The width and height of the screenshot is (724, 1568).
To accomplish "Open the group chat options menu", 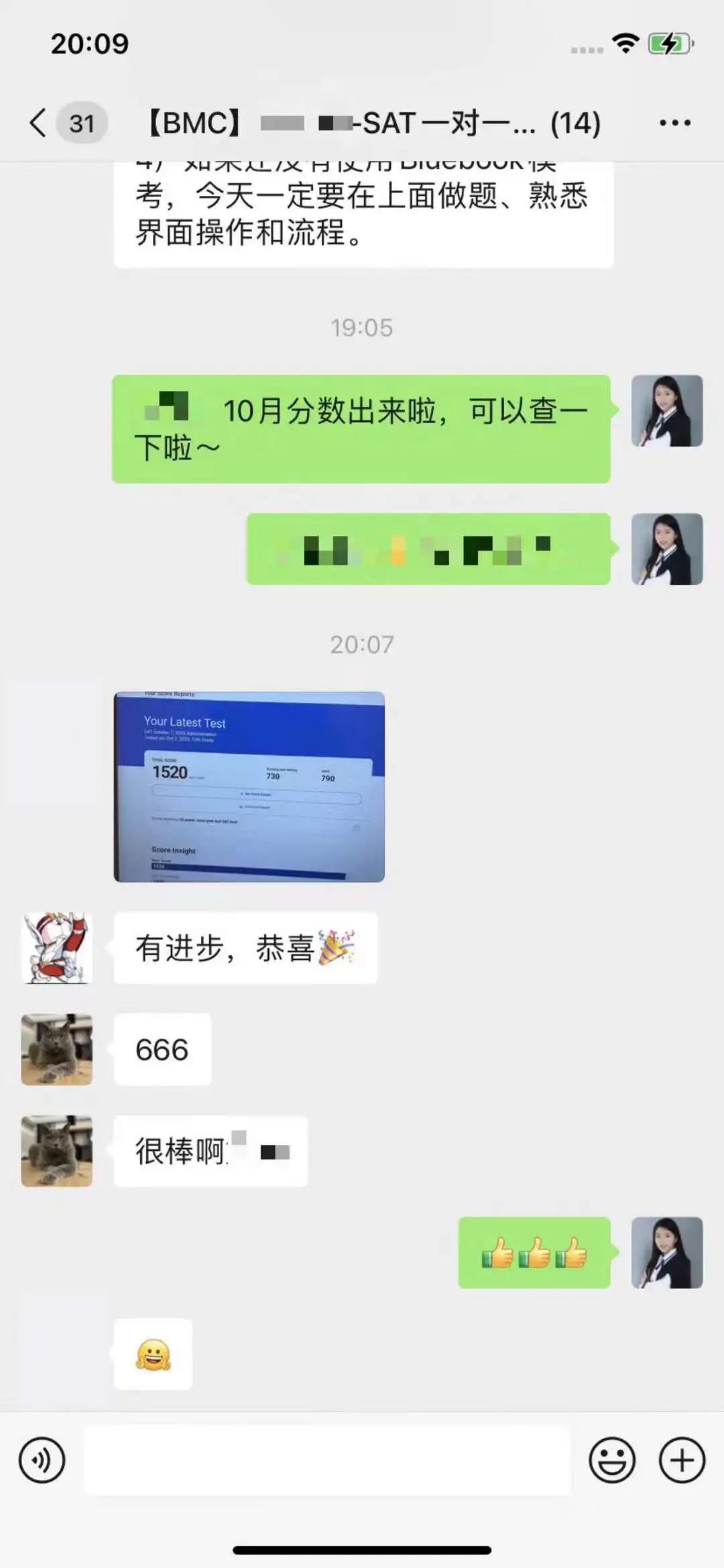I will coord(674,123).
